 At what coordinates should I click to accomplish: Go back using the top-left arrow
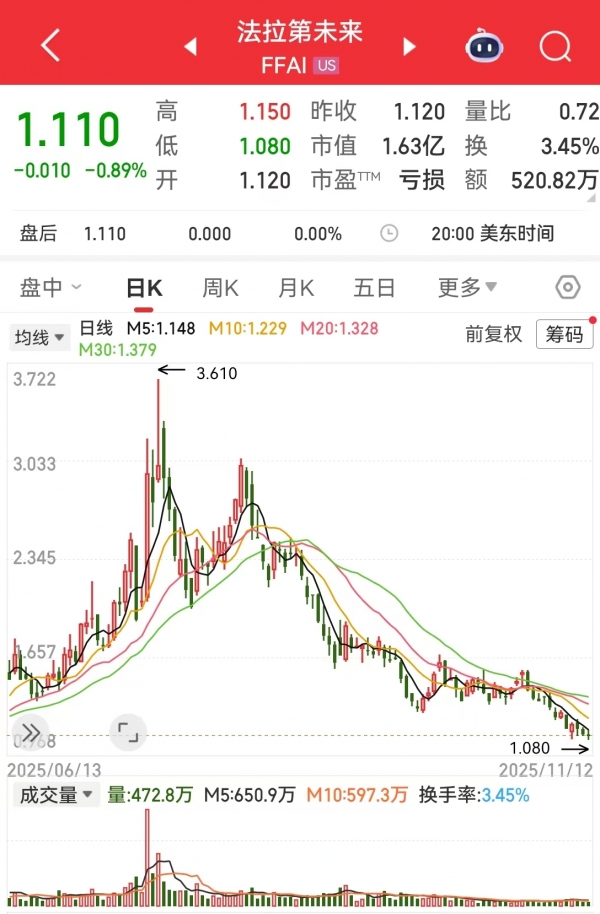pyautogui.click(x=50, y=45)
